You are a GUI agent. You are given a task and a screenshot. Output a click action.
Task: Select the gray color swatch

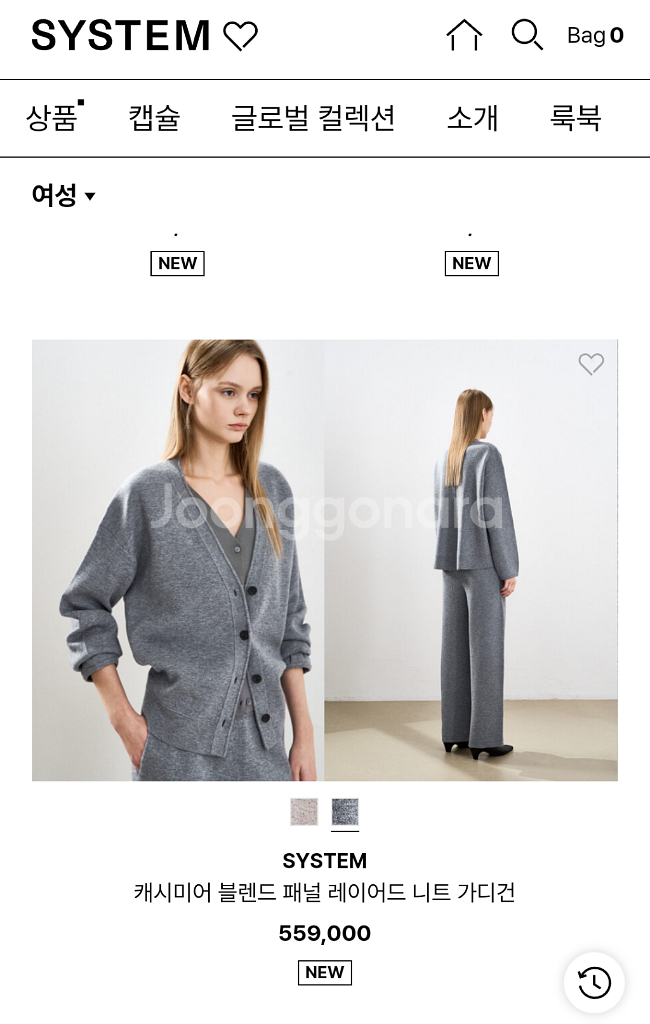click(x=345, y=811)
